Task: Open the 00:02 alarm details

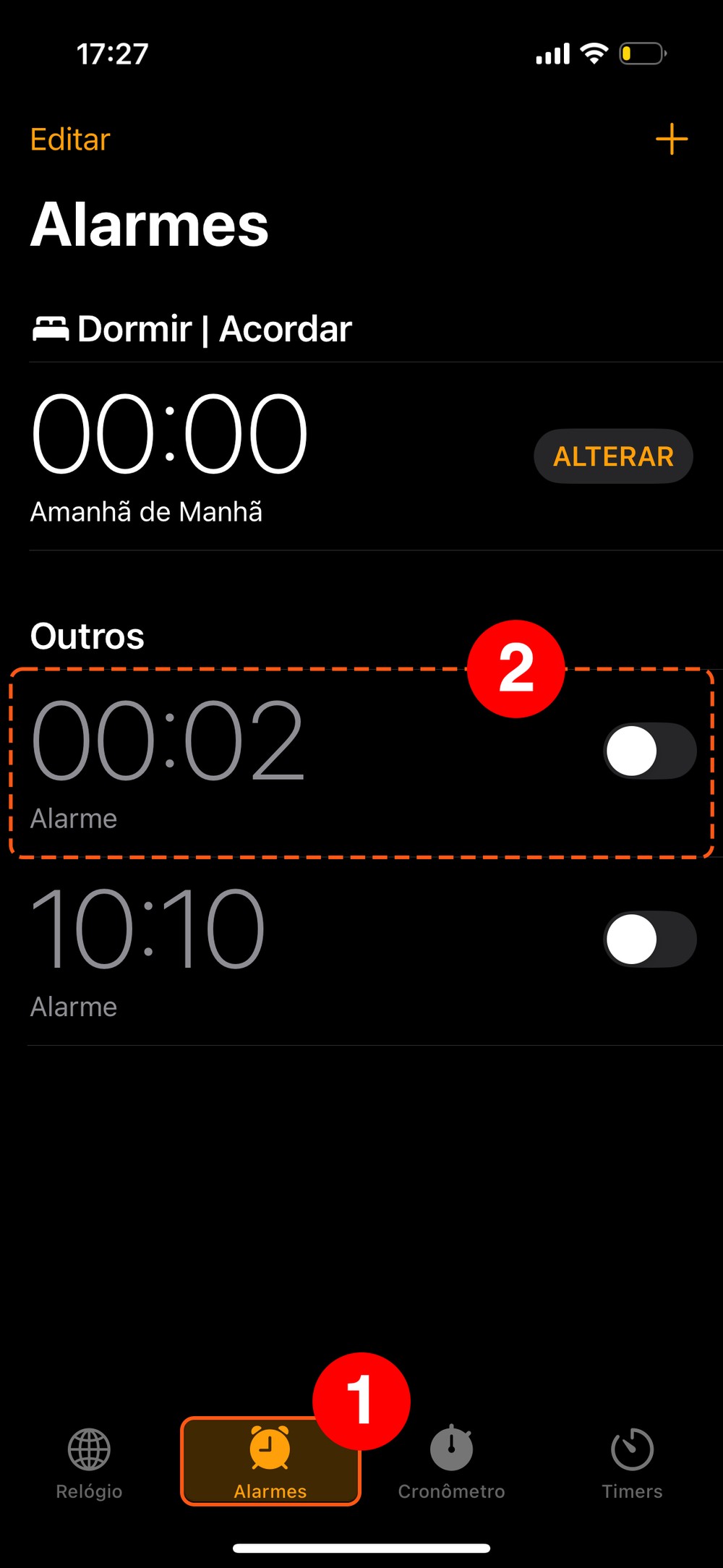Action: [x=217, y=759]
